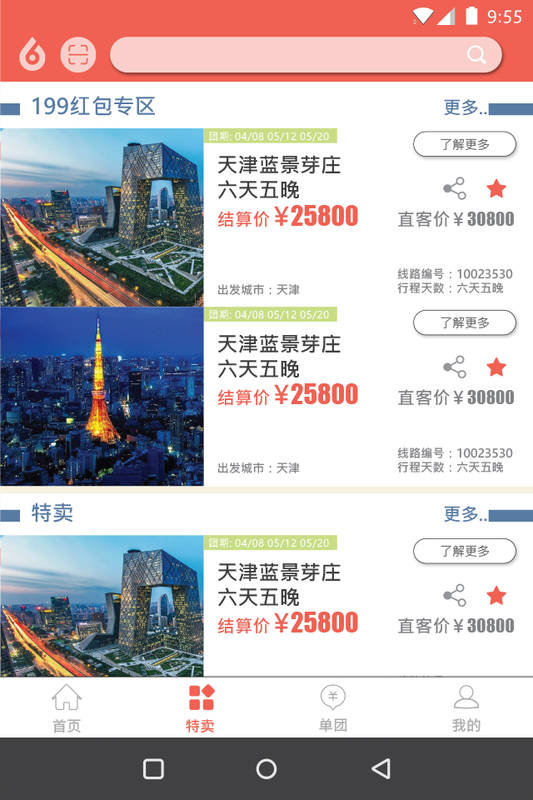Open the 我的 tab

tap(466, 708)
